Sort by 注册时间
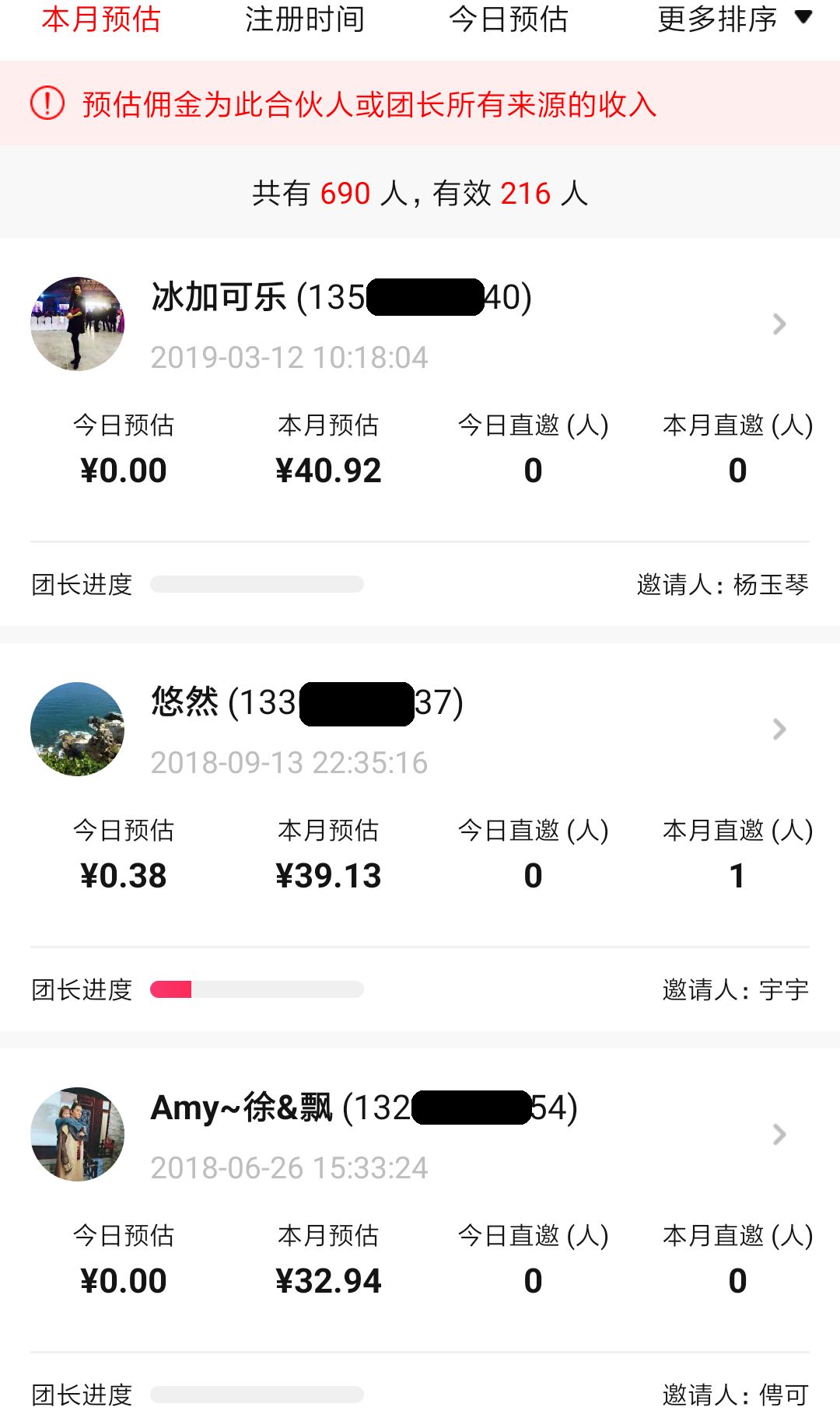Viewport: 840px width, 1428px height. 305,19
